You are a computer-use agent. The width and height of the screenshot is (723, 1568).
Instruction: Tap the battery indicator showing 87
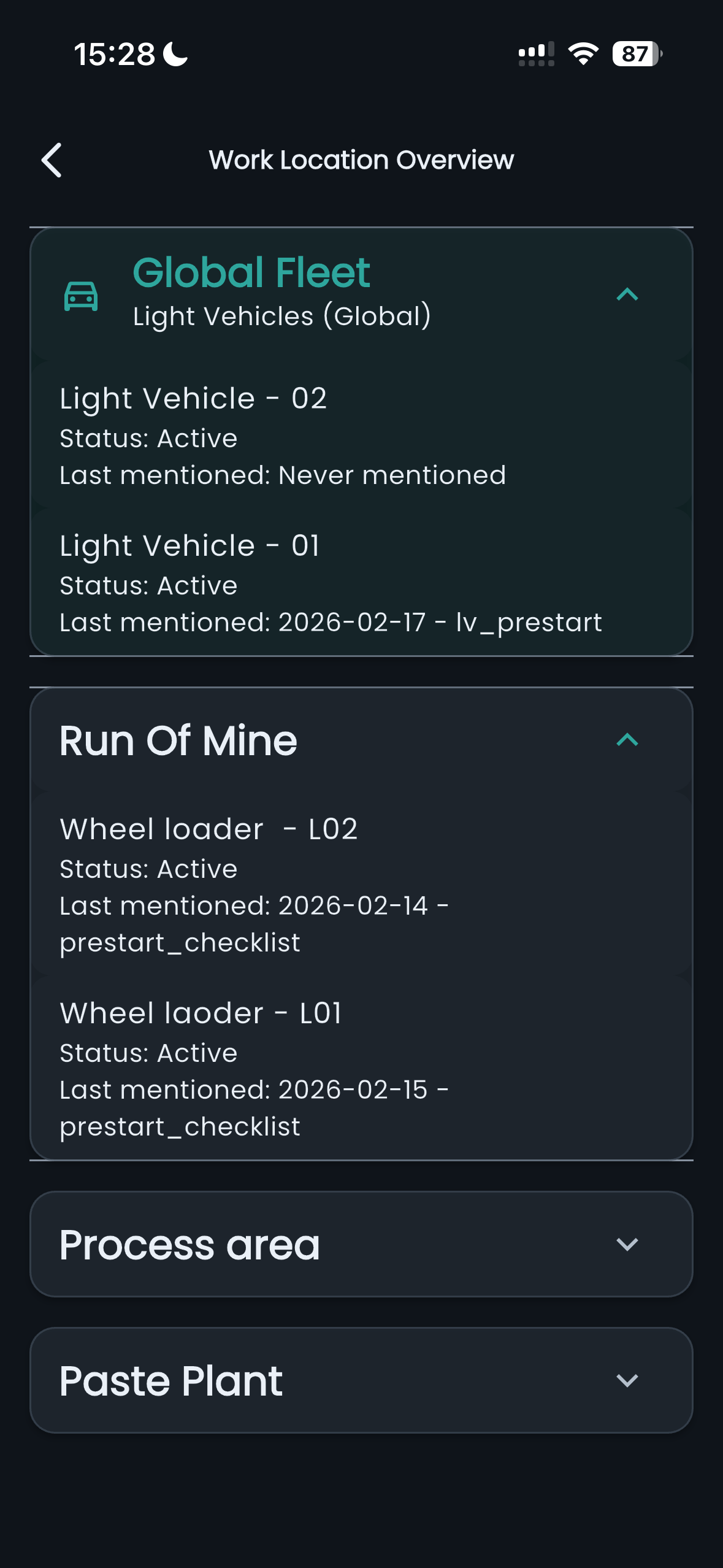(x=634, y=55)
